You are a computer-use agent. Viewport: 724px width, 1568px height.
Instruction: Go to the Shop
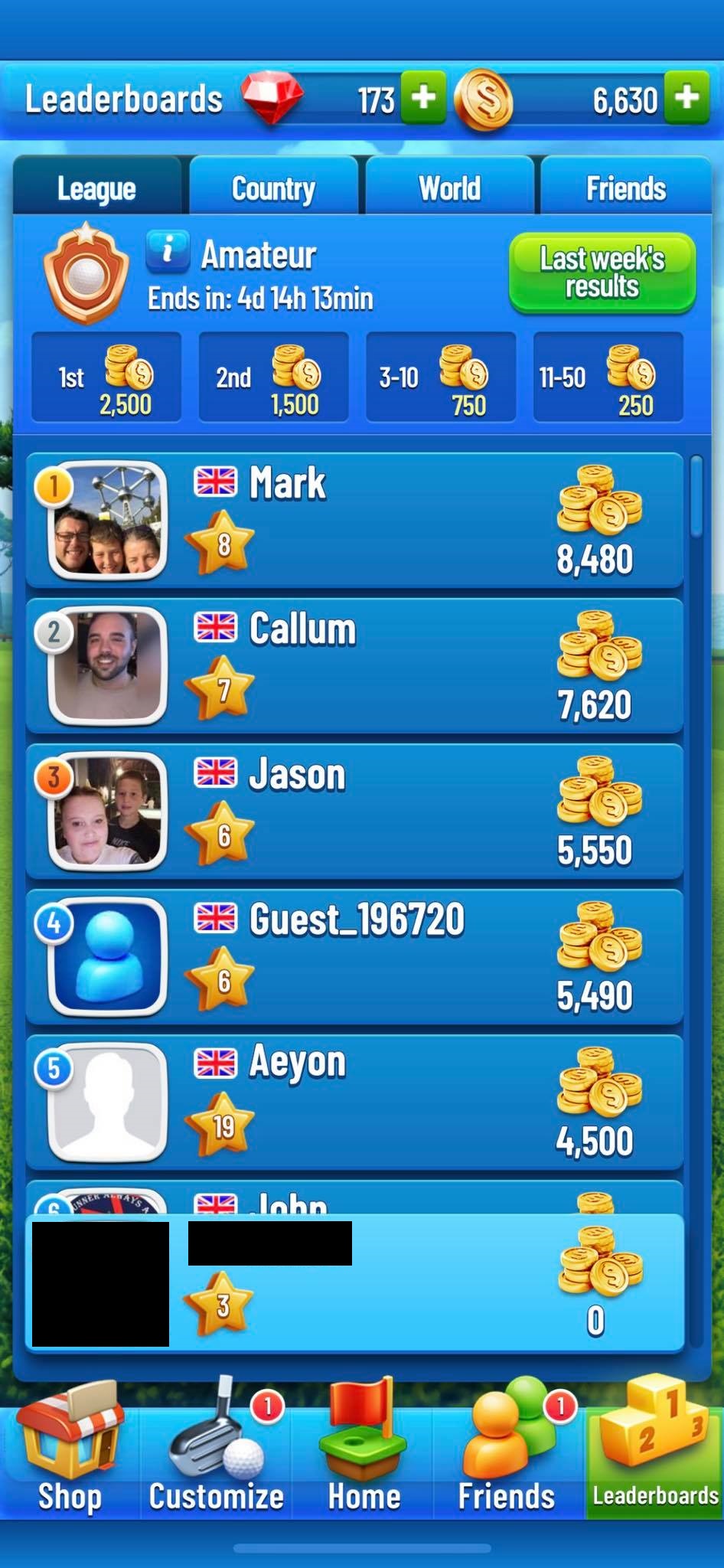(x=70, y=1449)
